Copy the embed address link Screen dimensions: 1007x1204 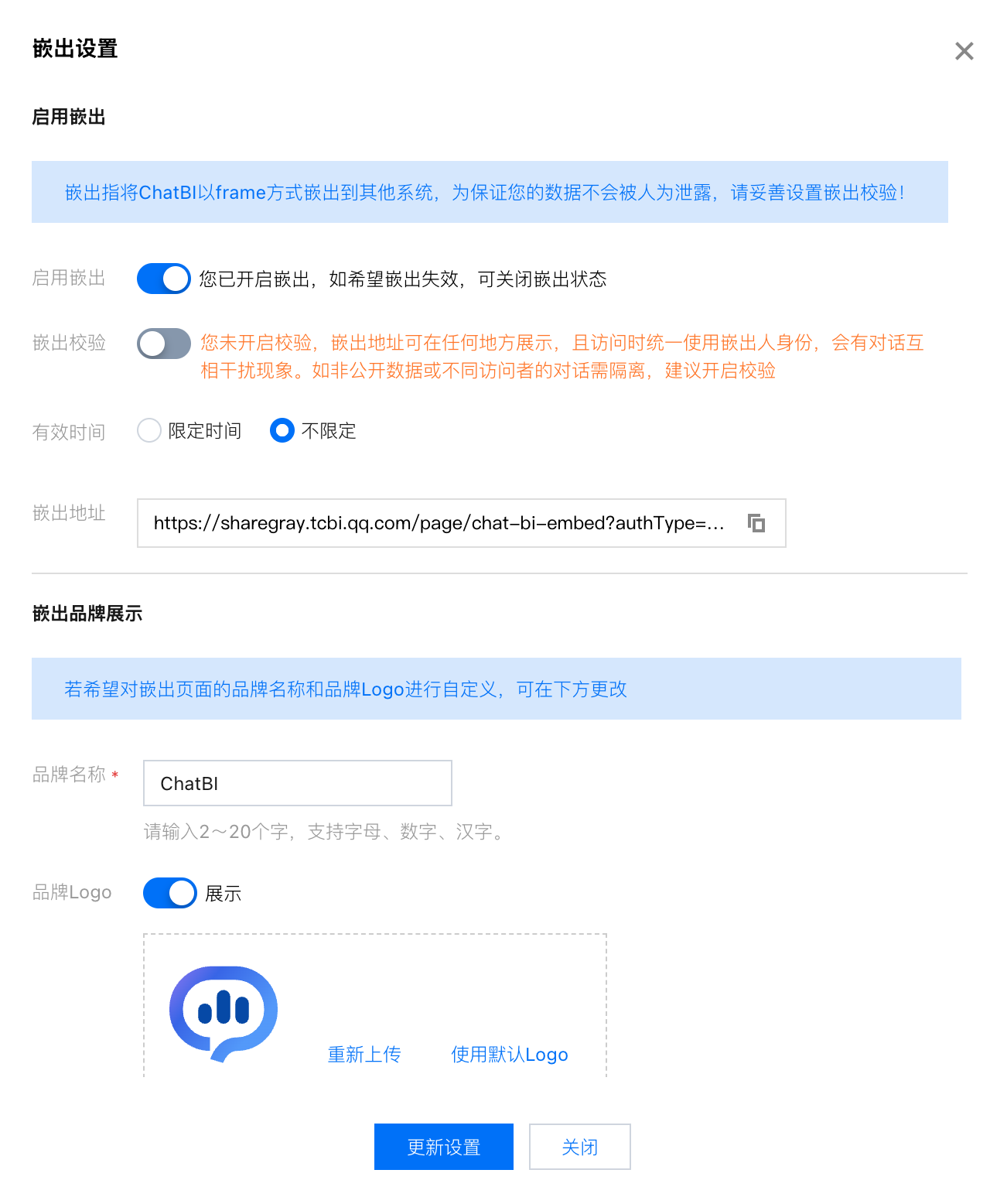[x=756, y=523]
